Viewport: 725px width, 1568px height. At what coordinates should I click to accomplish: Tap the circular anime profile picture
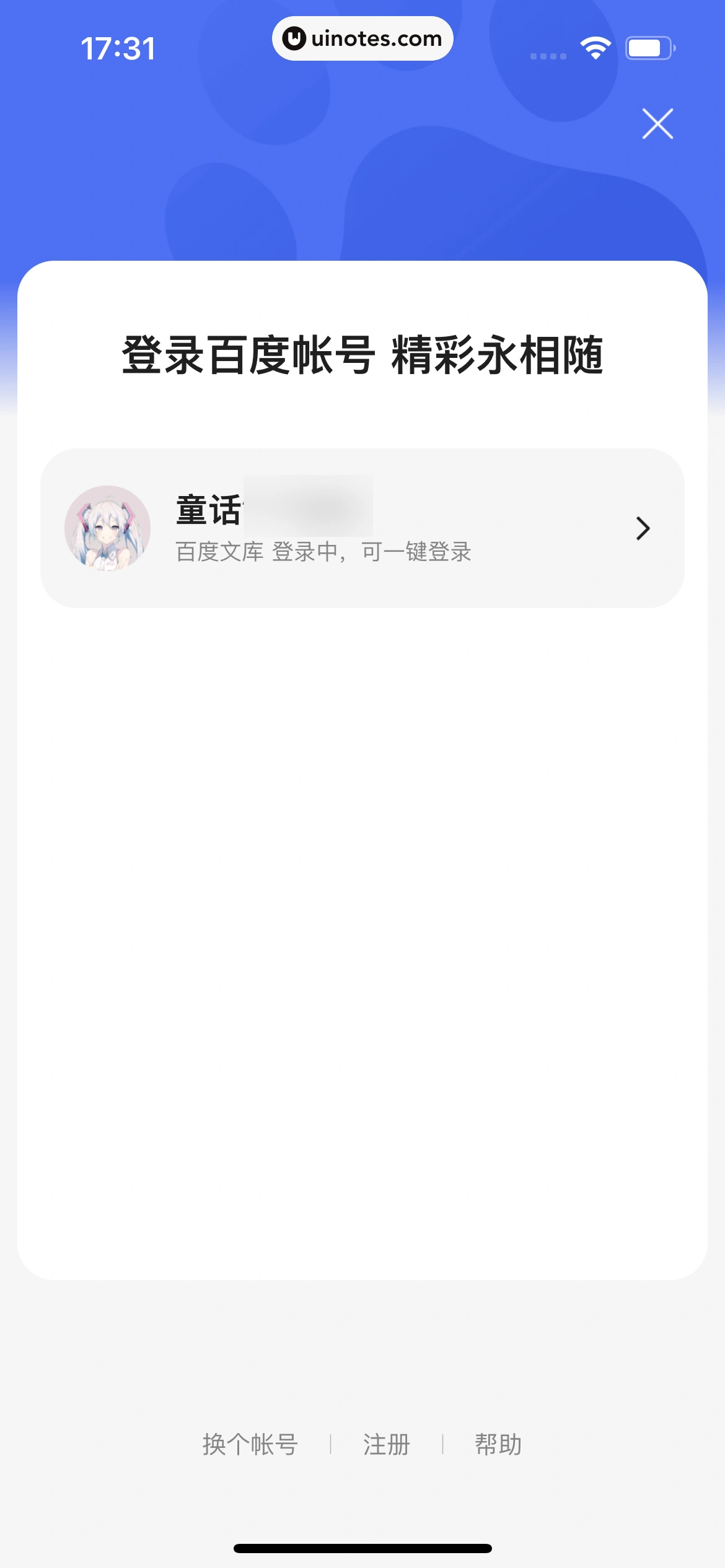click(x=107, y=528)
